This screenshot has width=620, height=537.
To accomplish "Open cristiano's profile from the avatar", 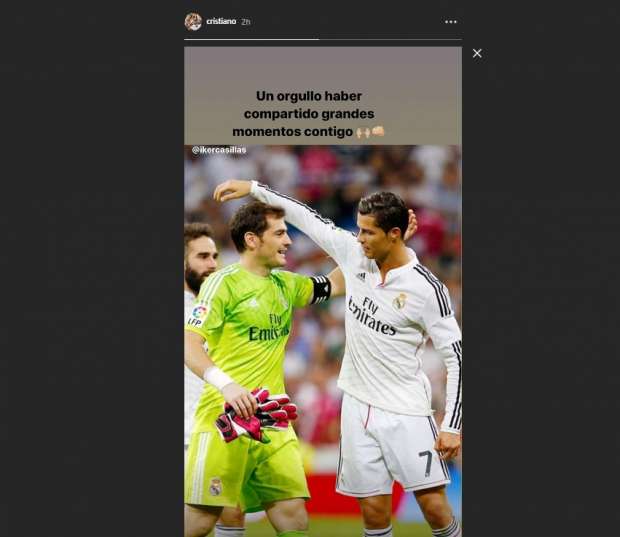I will click(x=193, y=21).
